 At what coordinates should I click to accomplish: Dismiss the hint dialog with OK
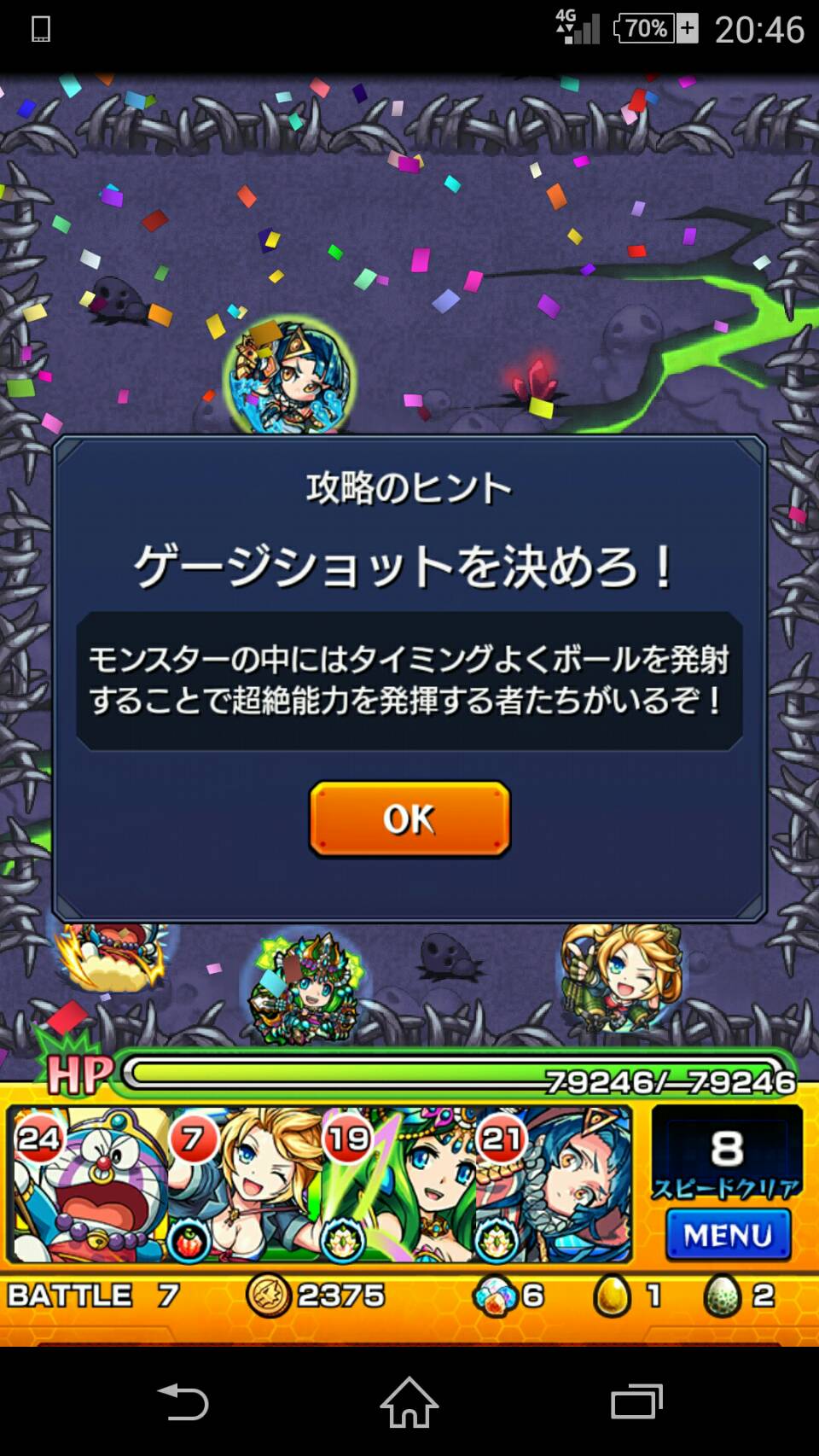click(409, 818)
